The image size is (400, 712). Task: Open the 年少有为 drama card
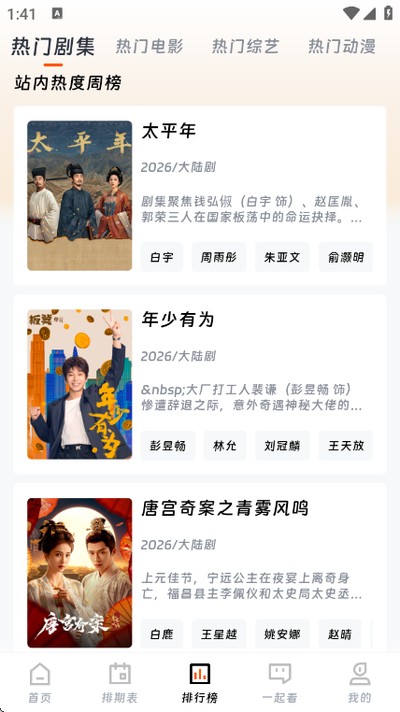(x=200, y=384)
